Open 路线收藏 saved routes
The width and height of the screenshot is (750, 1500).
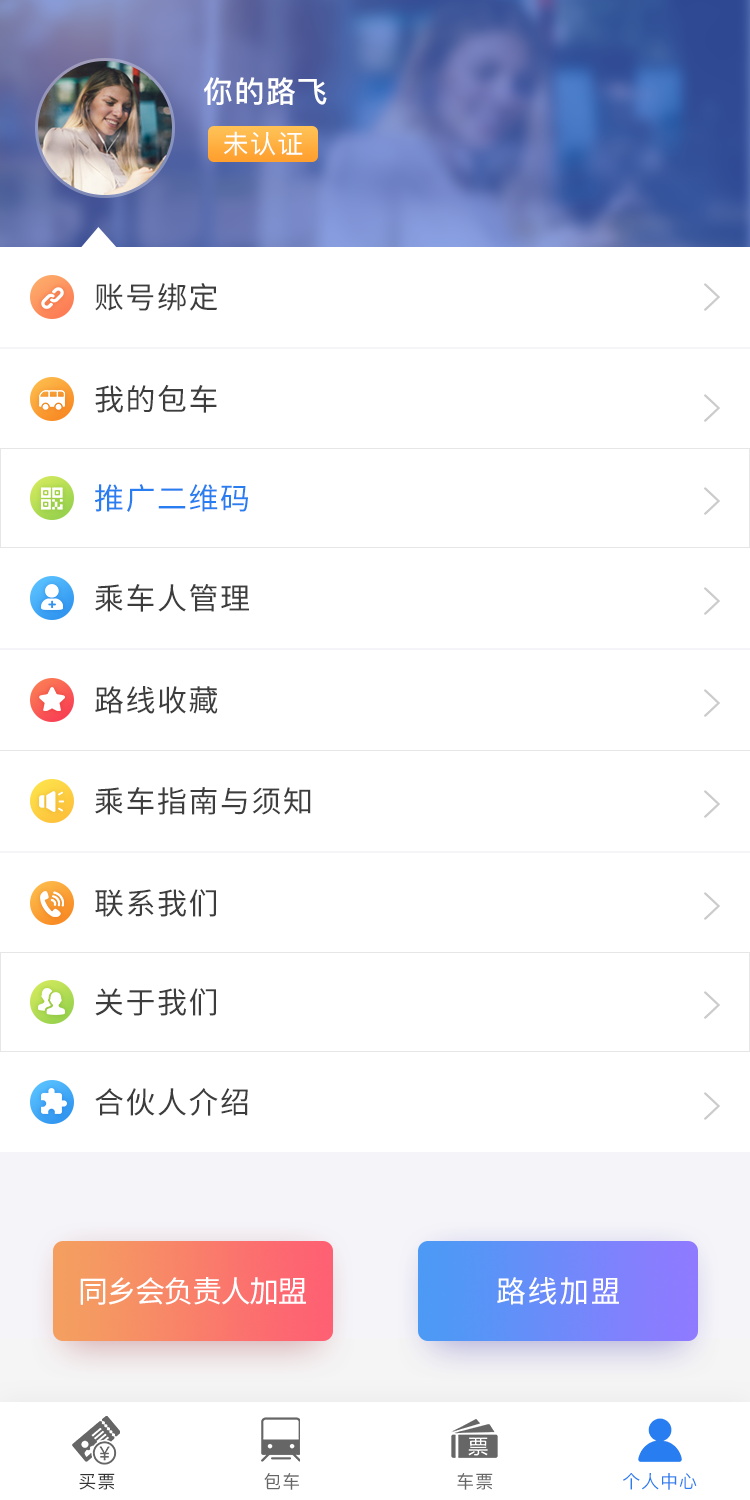[x=375, y=700]
